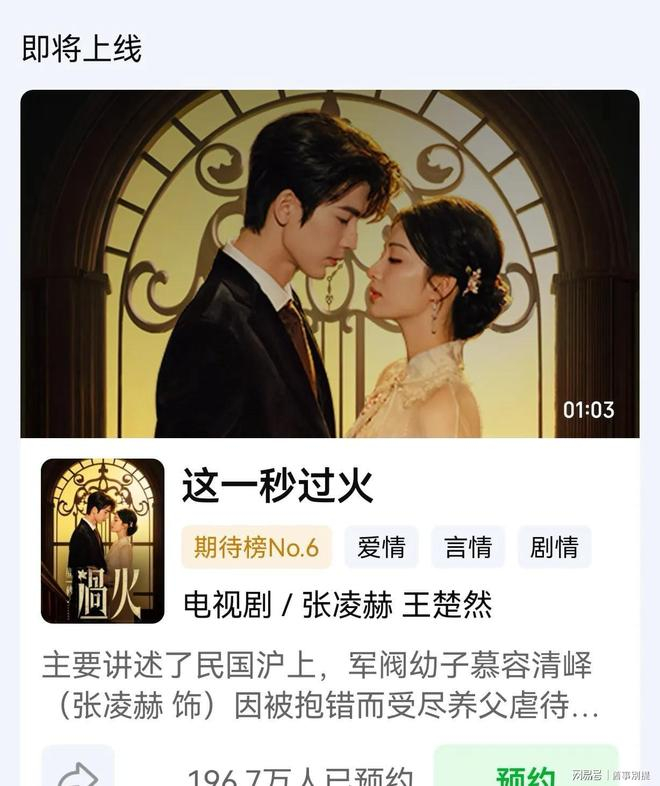Select the 剧情 genre tag
660x786 pixels.
click(554, 547)
